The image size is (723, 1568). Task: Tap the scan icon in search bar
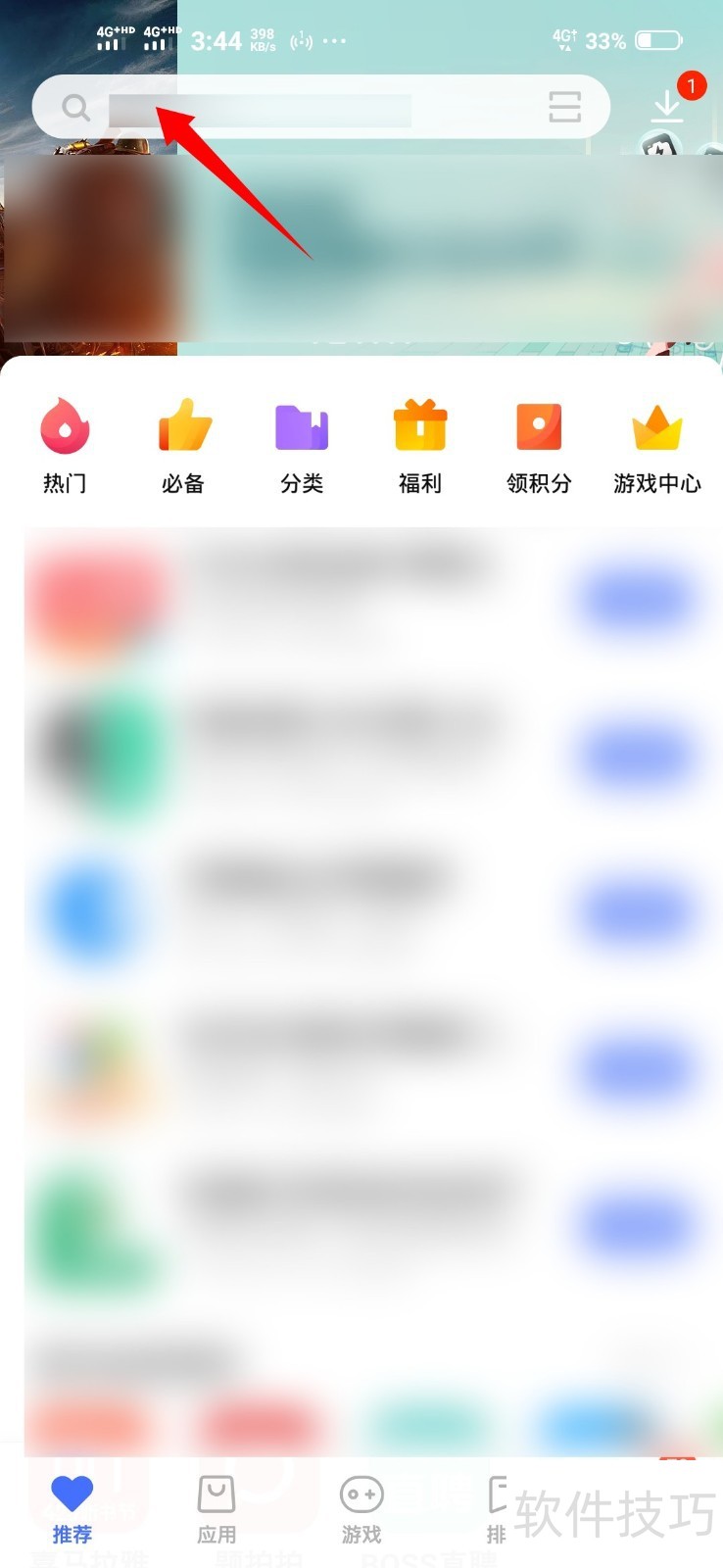(563, 107)
